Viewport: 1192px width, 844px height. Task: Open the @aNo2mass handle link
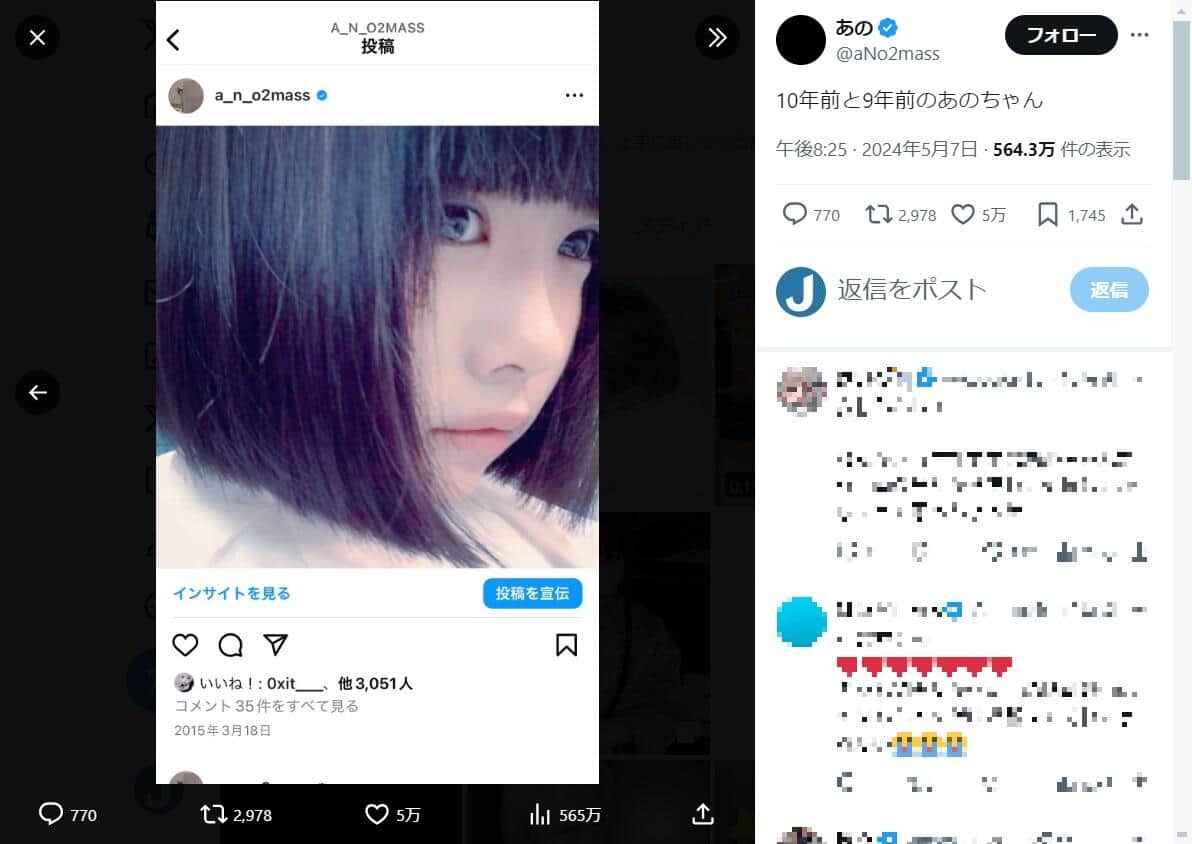pyautogui.click(x=887, y=54)
